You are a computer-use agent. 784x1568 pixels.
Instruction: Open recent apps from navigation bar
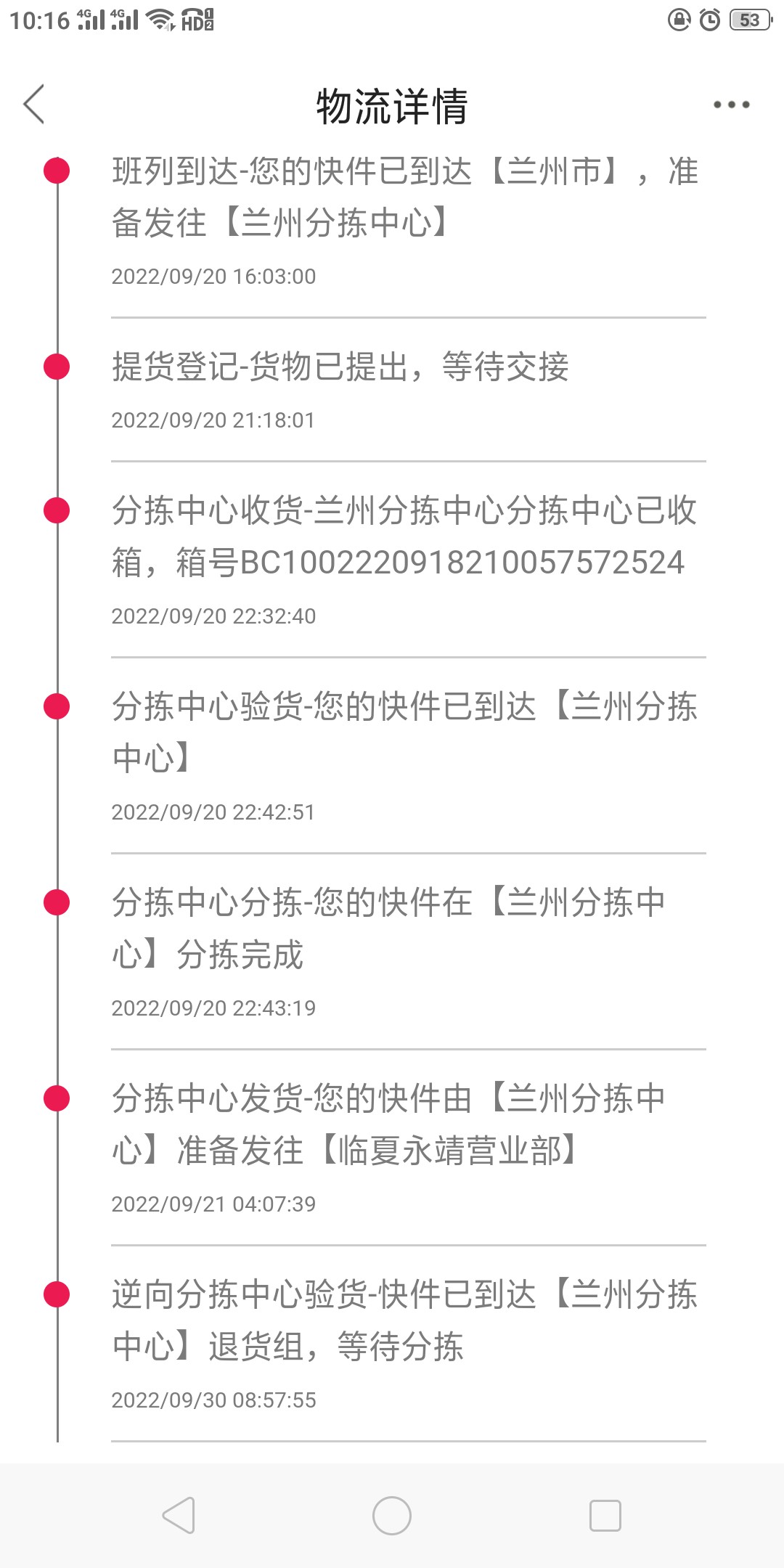coord(605,1516)
